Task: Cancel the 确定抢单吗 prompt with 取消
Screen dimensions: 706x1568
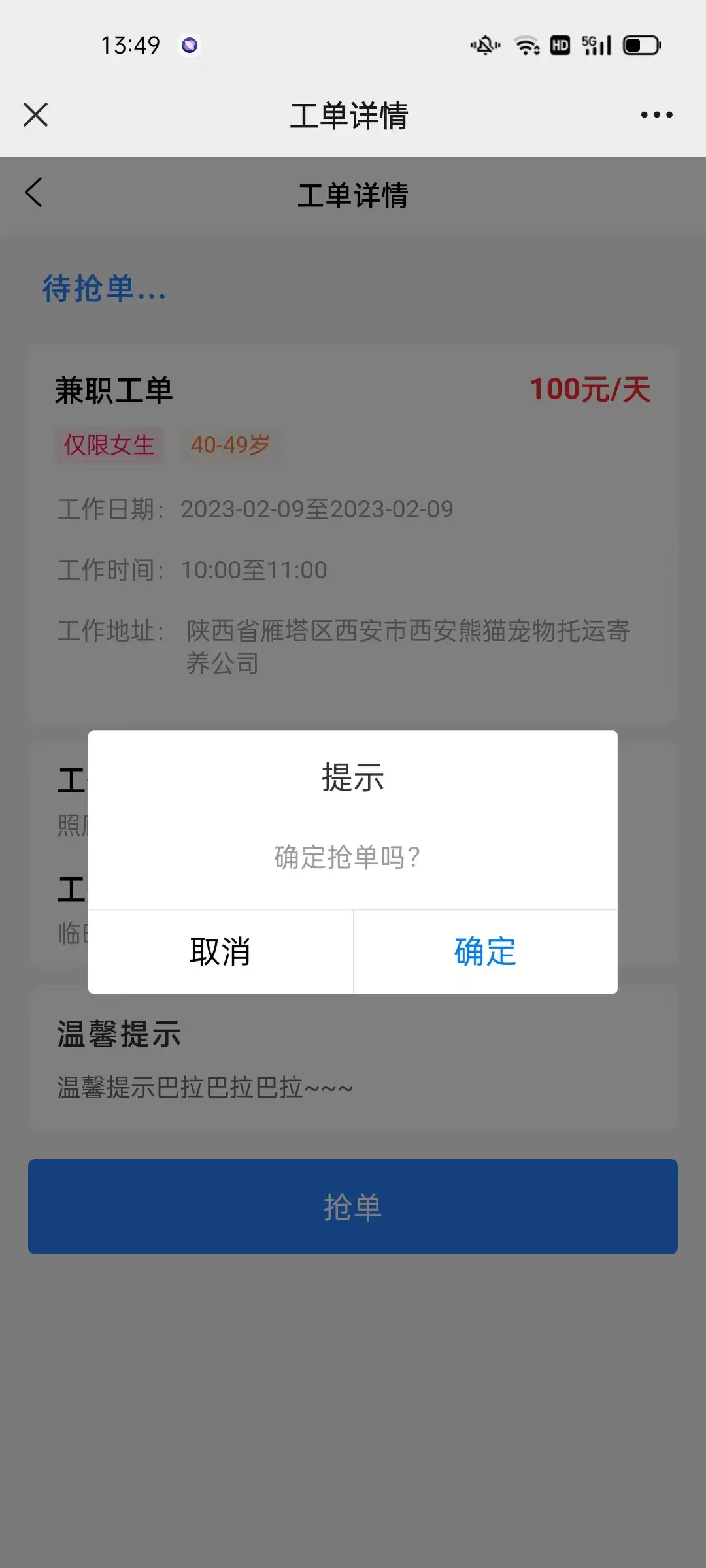Action: coord(220,951)
